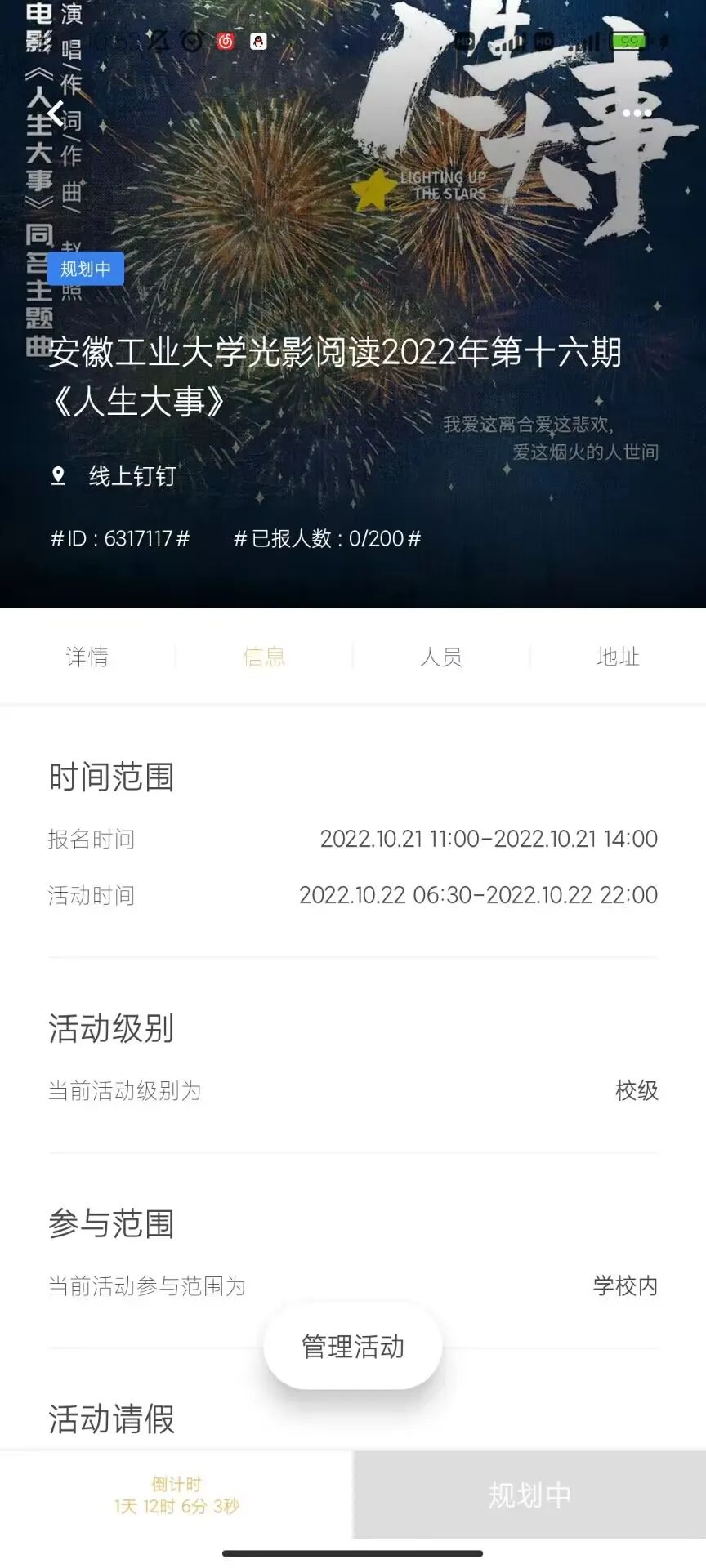Image resolution: width=706 pixels, height=1568 pixels.
Task: Go back using the back arrow
Action: (x=56, y=113)
